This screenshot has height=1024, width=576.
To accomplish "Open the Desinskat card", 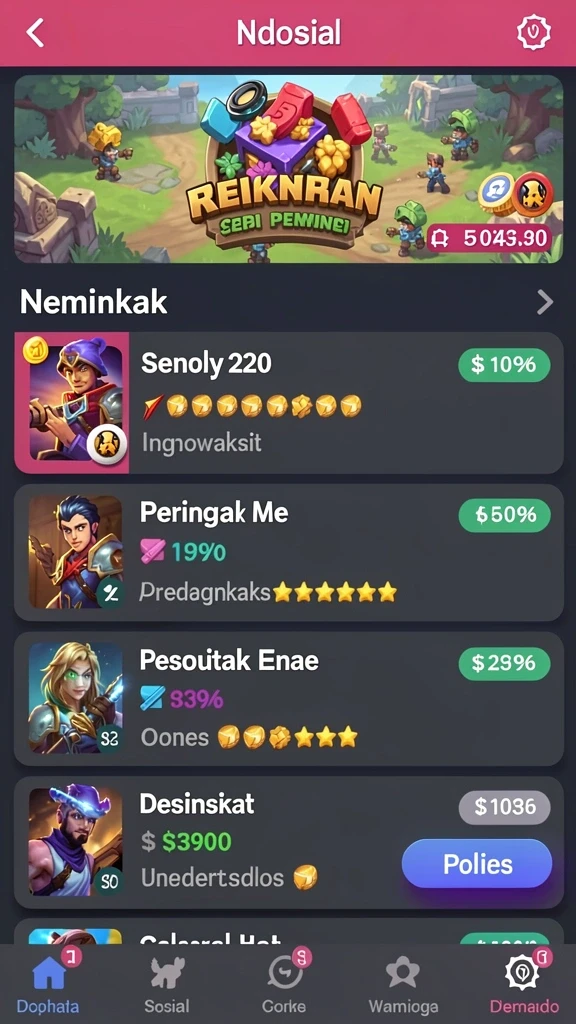I will tap(288, 842).
